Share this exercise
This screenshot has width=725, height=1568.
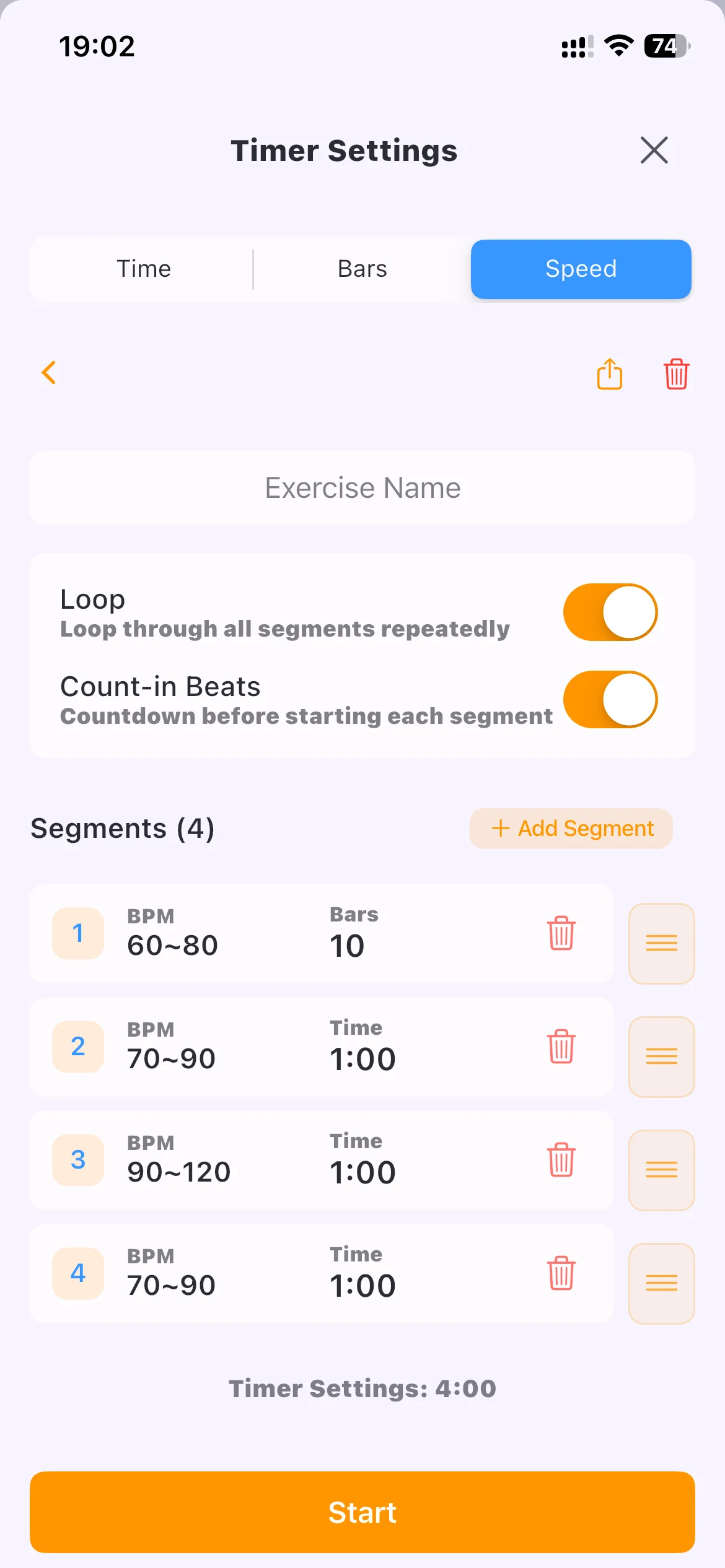tap(610, 374)
